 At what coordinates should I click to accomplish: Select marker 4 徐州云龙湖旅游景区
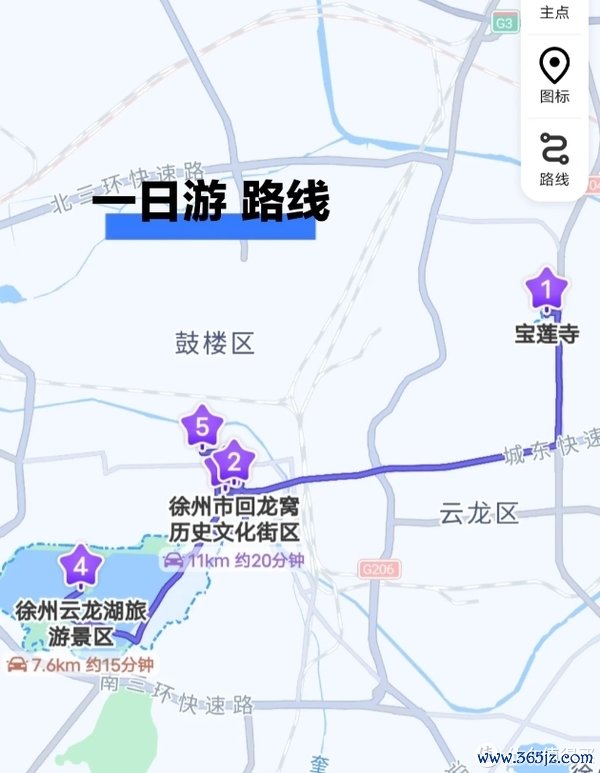81,566
